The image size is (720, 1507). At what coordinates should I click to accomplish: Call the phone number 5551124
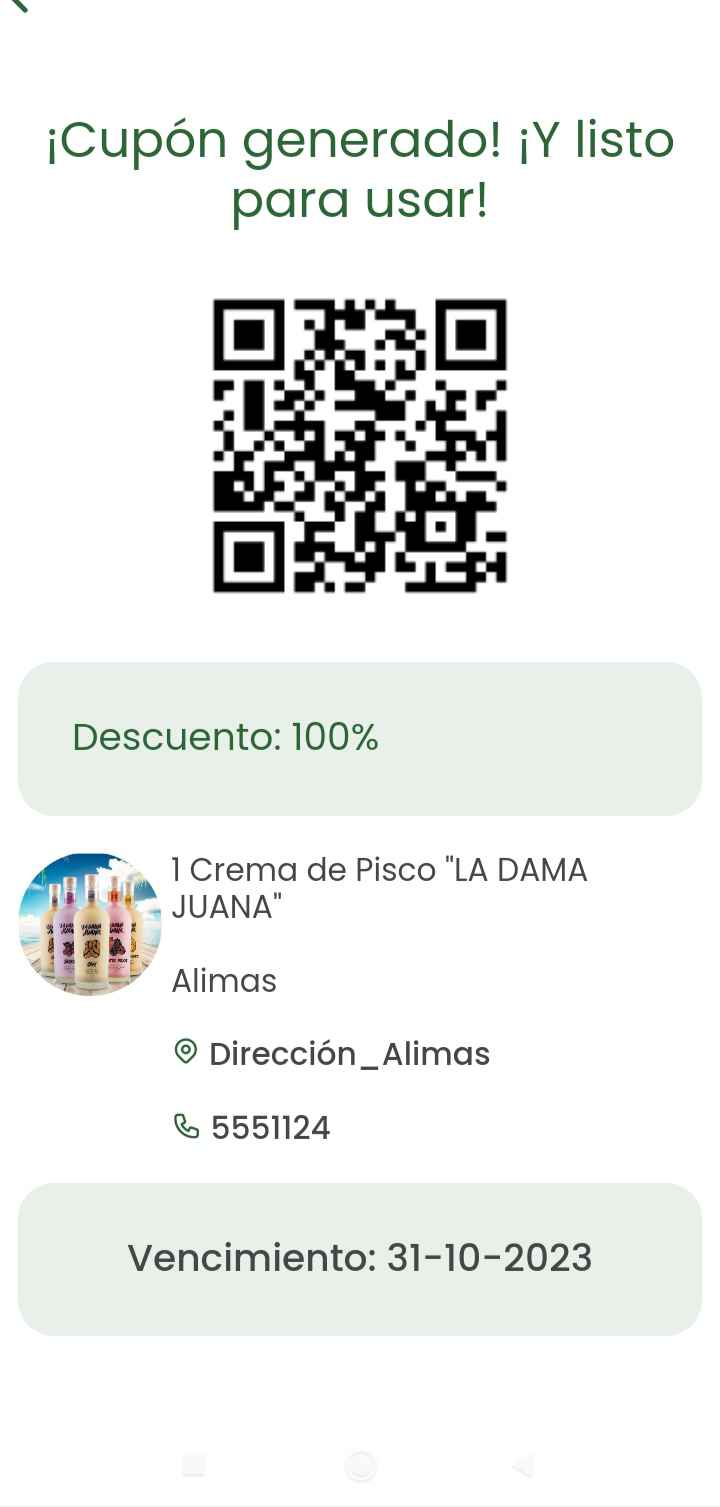(251, 1128)
